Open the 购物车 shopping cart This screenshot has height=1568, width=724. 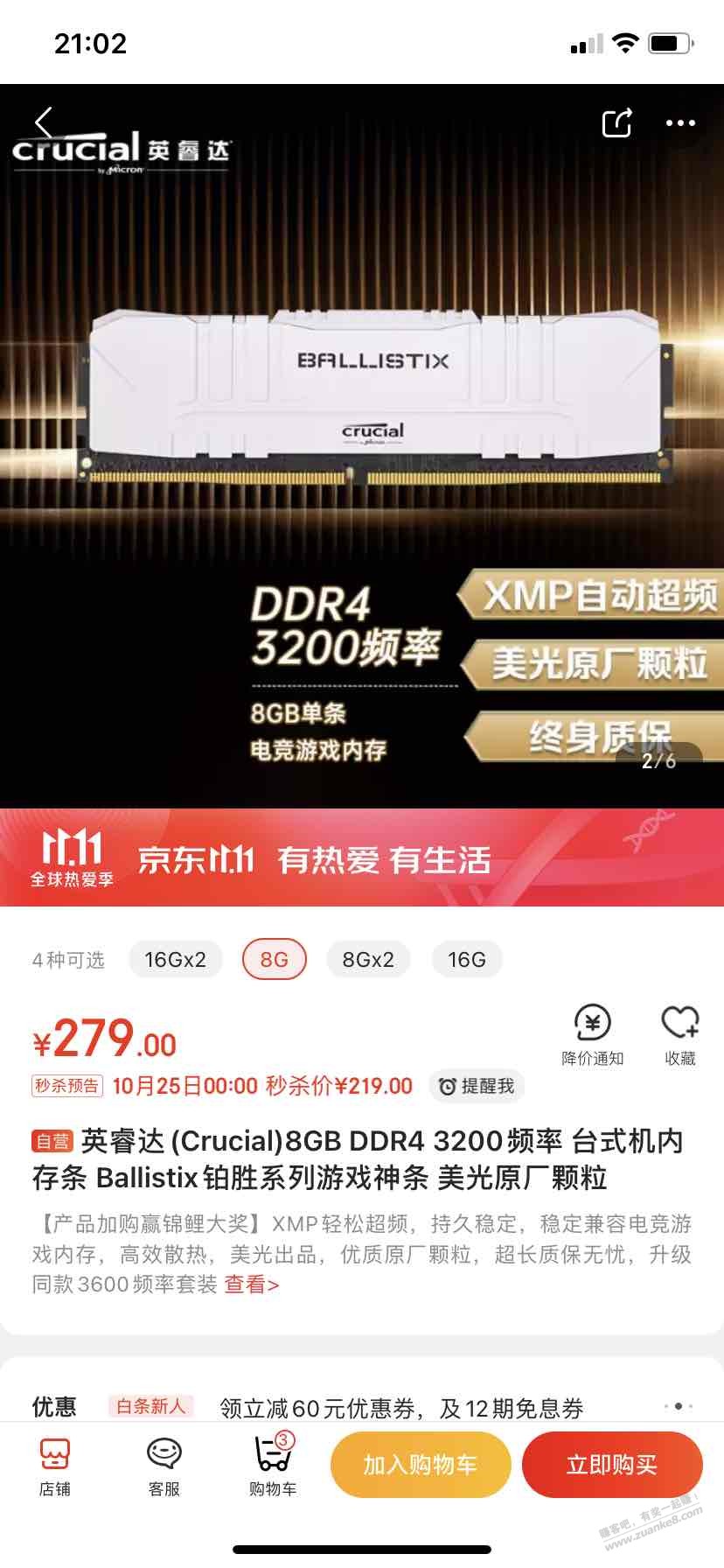click(x=273, y=1464)
